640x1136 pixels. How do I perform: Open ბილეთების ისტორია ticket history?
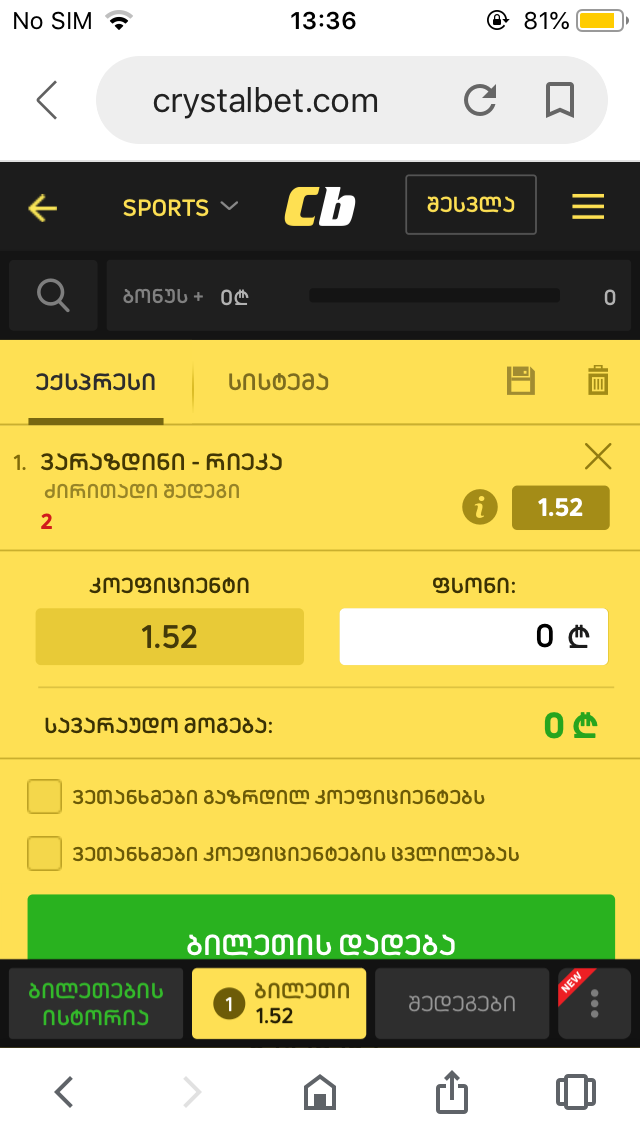point(96,1003)
